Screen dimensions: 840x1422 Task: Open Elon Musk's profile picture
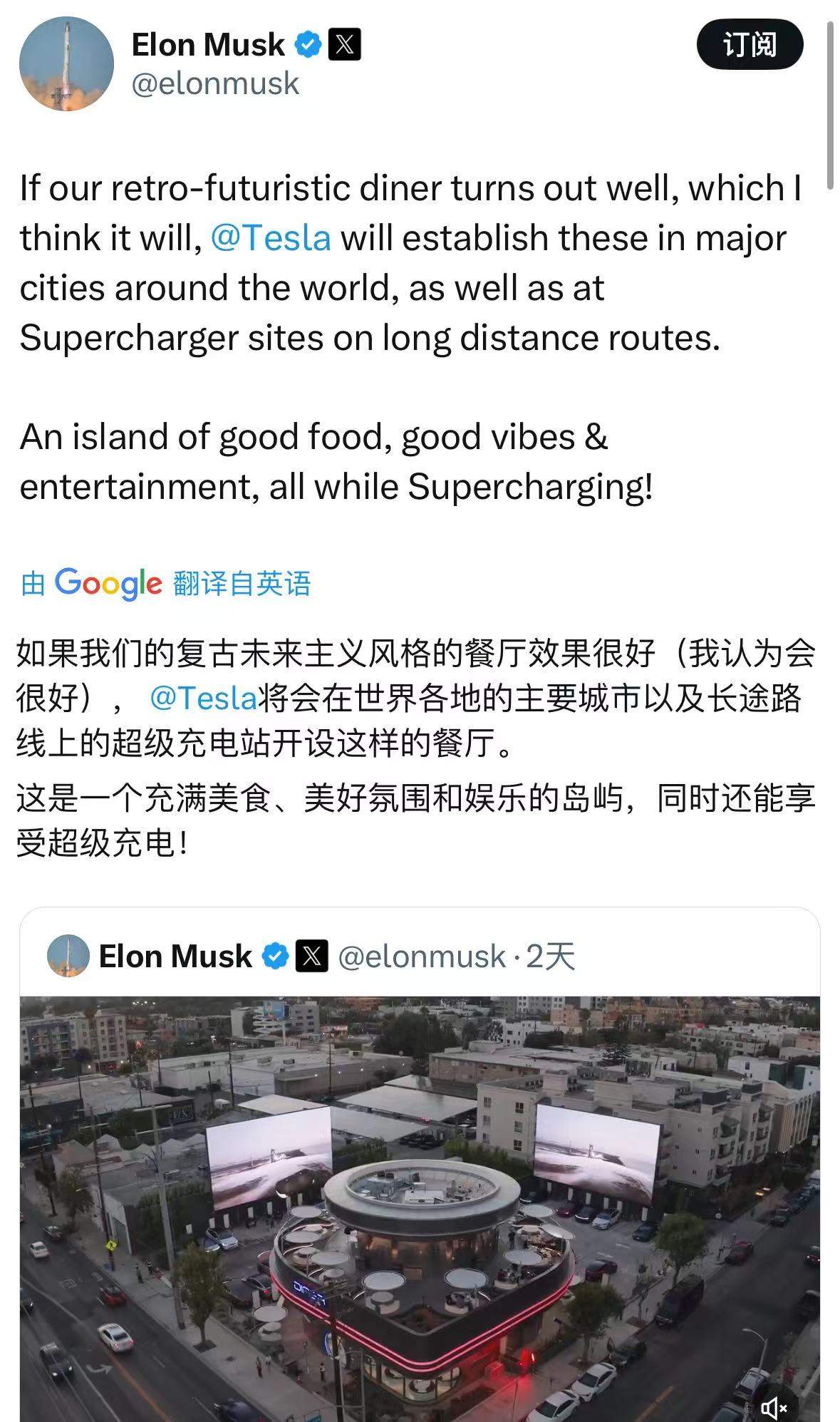tap(66, 63)
